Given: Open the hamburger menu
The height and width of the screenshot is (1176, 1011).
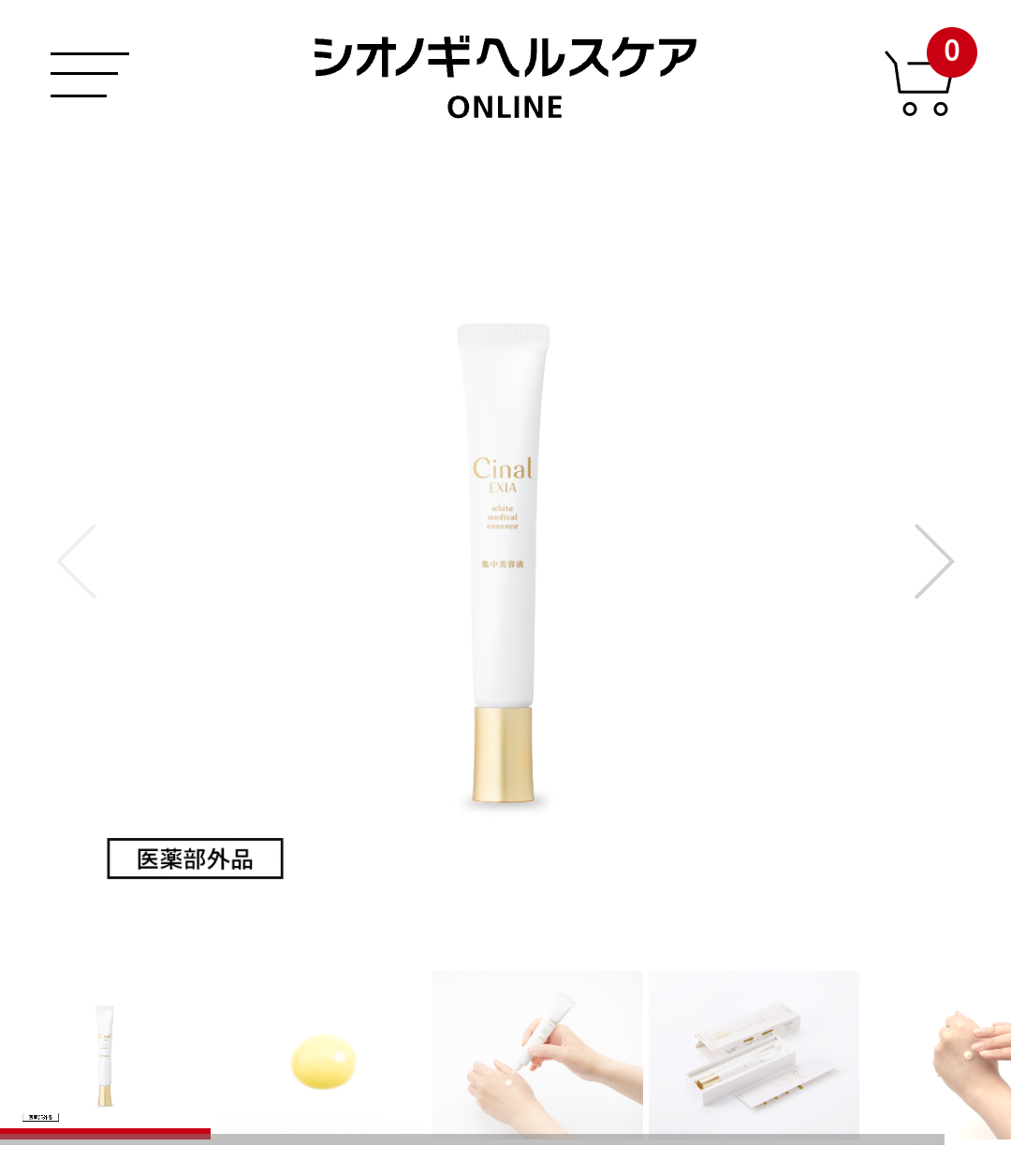Looking at the screenshot, I should (x=89, y=75).
